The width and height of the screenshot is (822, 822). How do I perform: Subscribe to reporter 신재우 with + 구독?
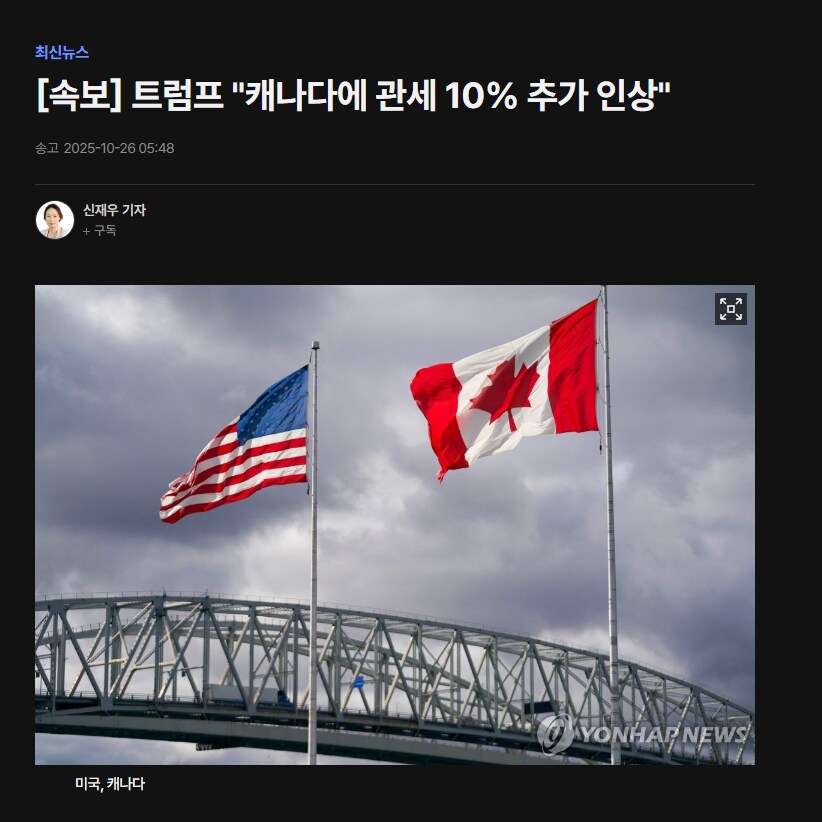coord(100,230)
